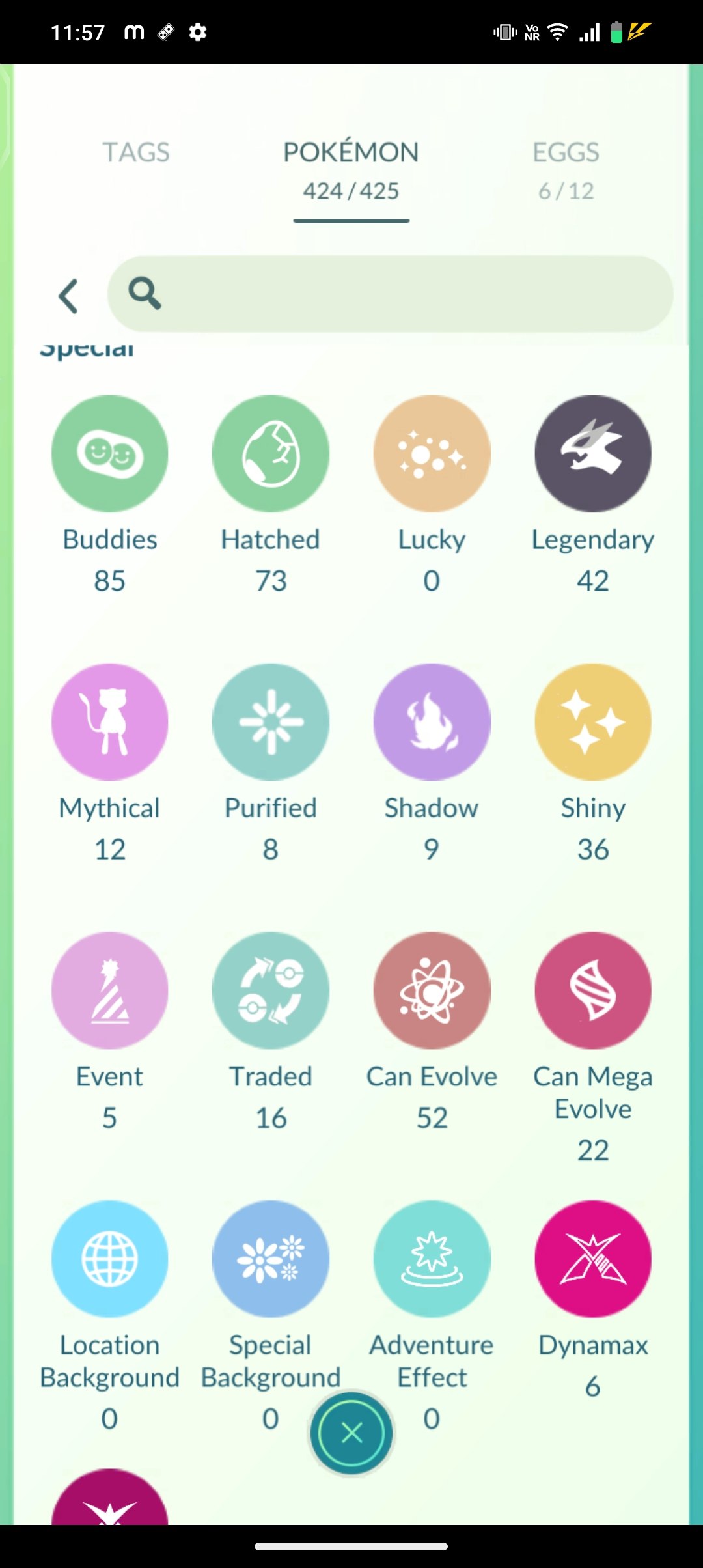Select the Hatched filter
Viewport: 703px width, 1568px height.
[271, 454]
